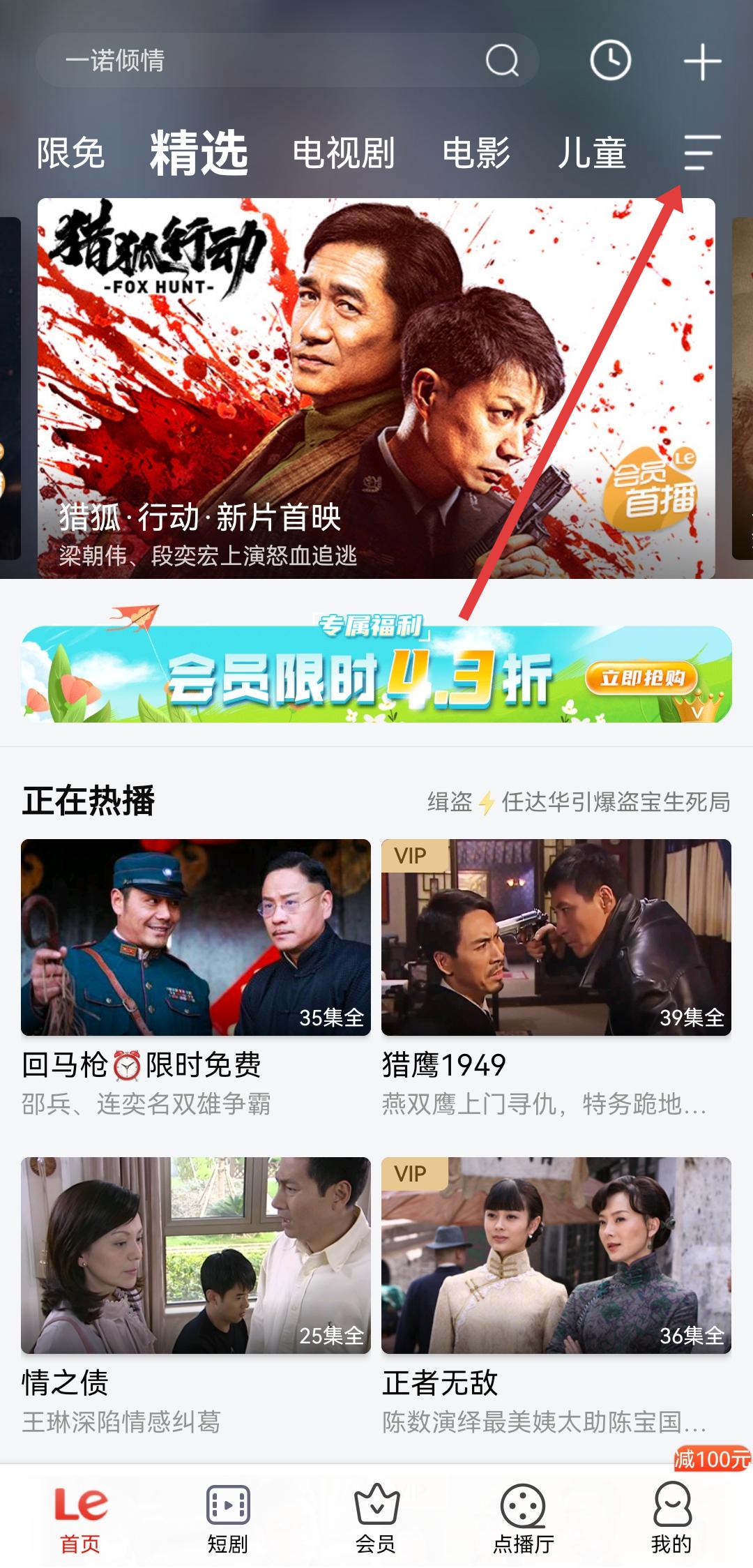Open the plus menu
The width and height of the screenshot is (753, 1568).
click(701, 62)
